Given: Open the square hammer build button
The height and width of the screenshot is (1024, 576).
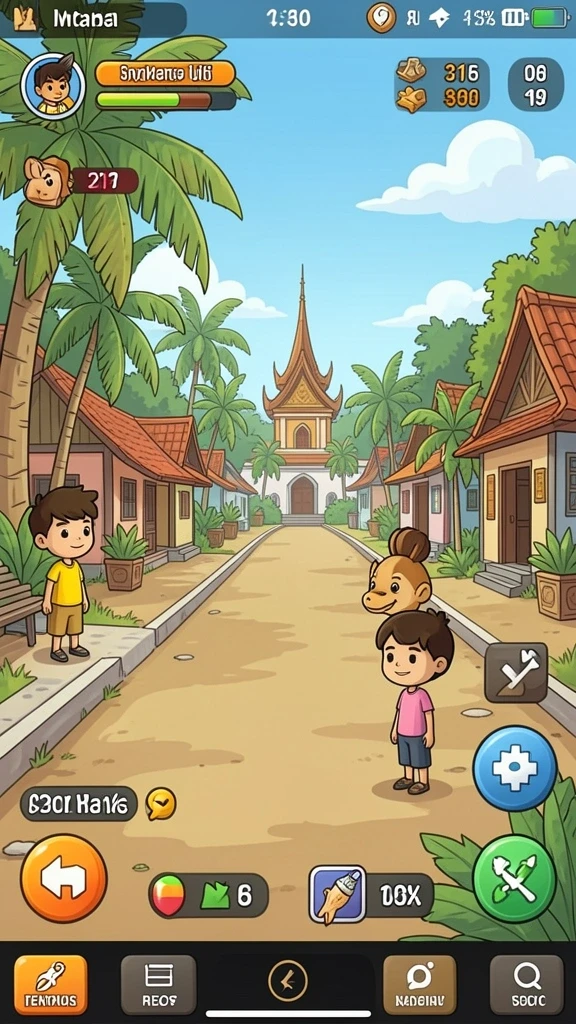Looking at the screenshot, I should [x=516, y=673].
